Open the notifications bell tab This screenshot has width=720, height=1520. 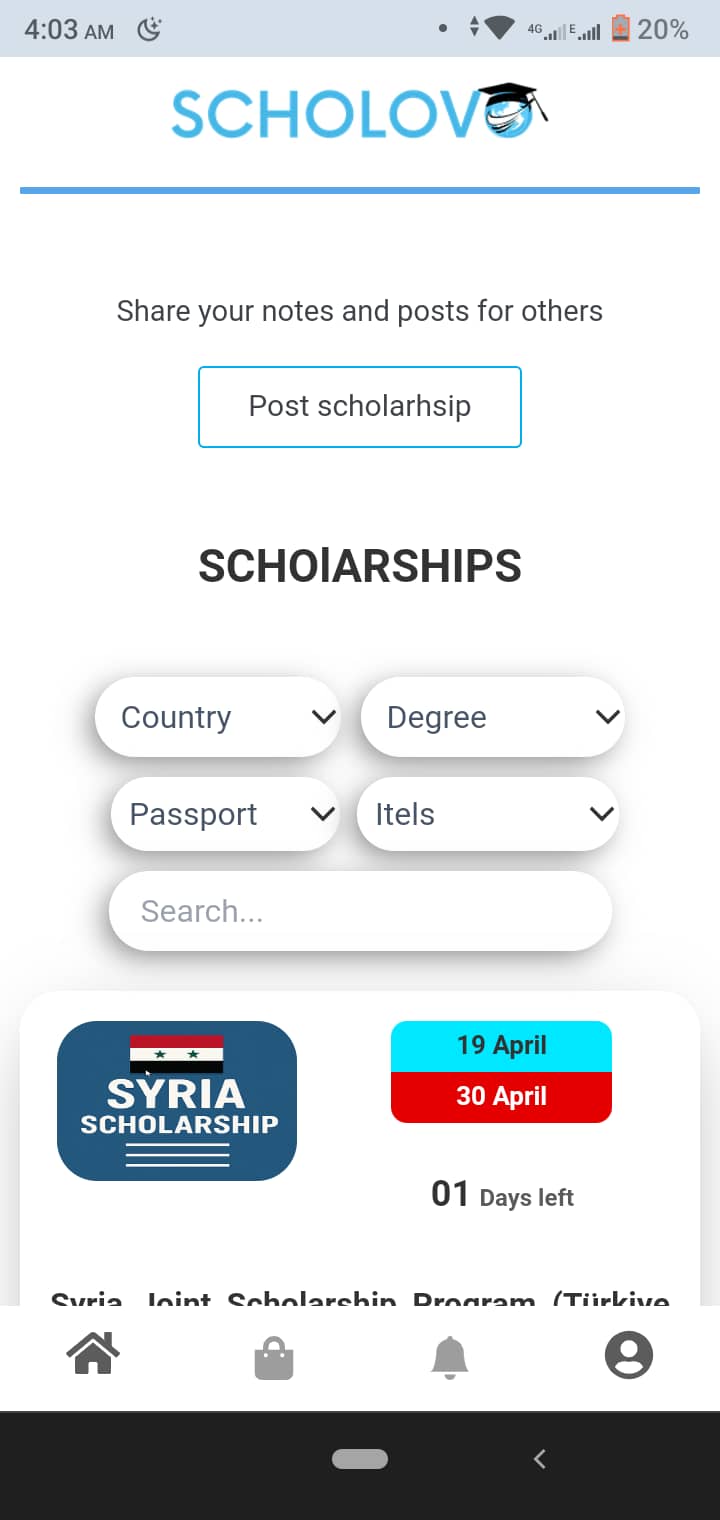[x=449, y=1357]
